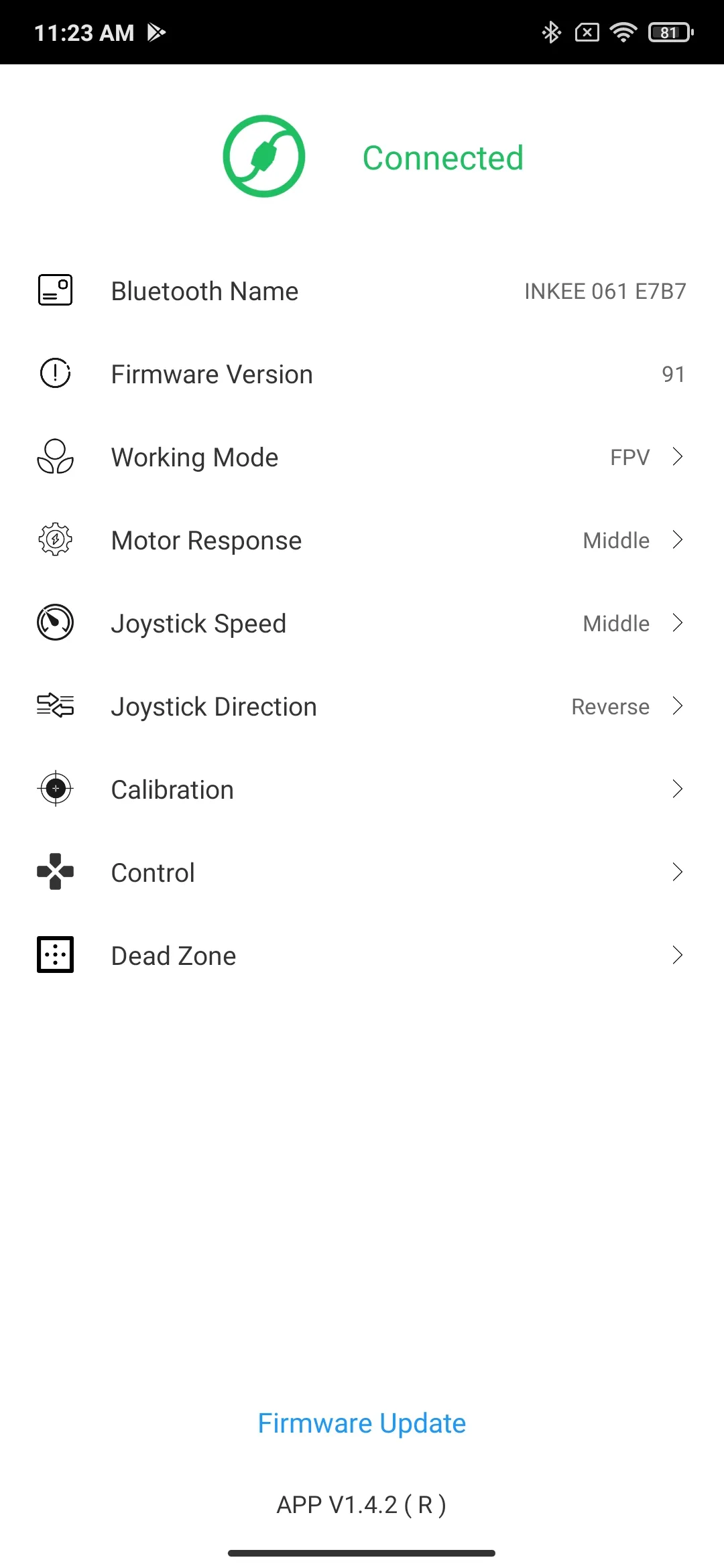Open the Calibration settings
The width and height of the screenshot is (724, 1568).
click(678, 789)
